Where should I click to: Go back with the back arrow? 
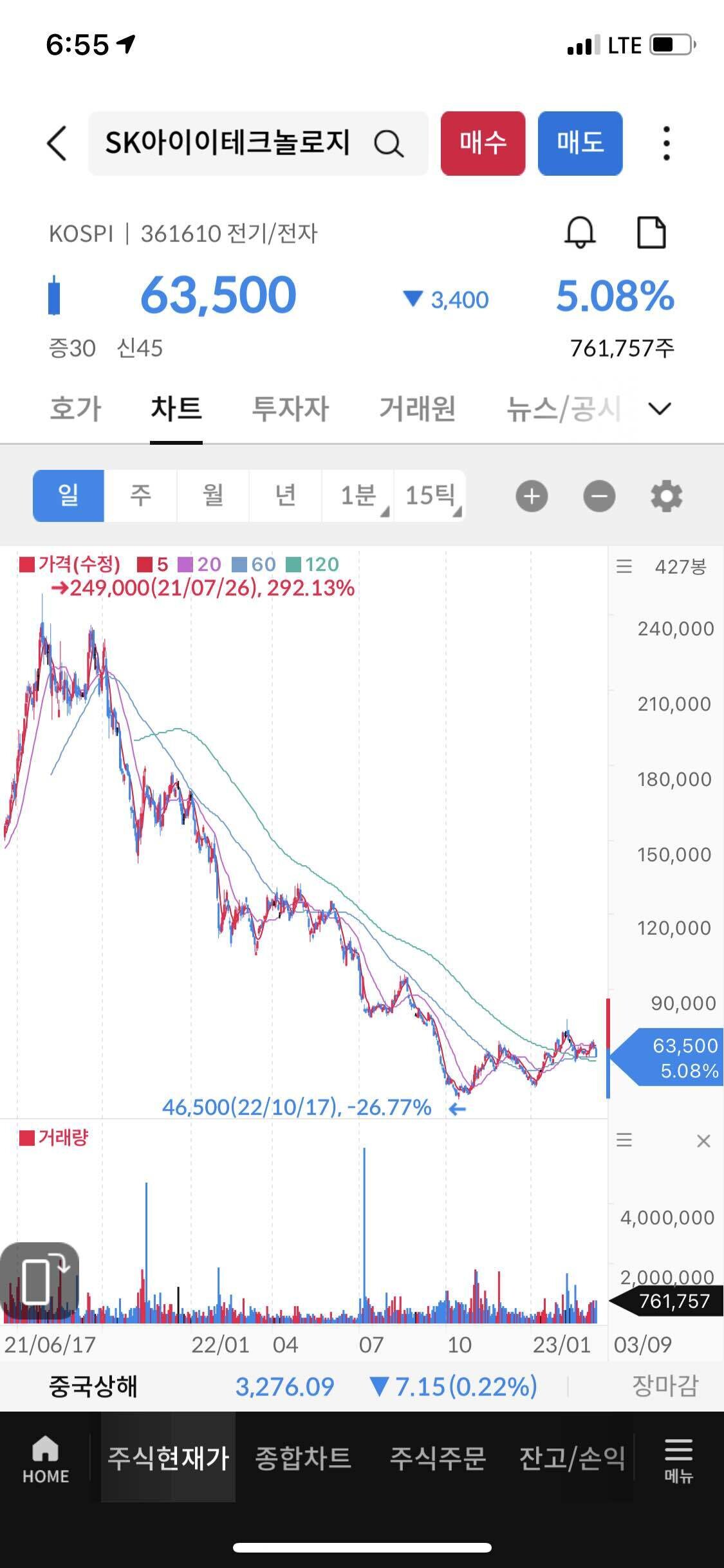pyautogui.click(x=57, y=143)
